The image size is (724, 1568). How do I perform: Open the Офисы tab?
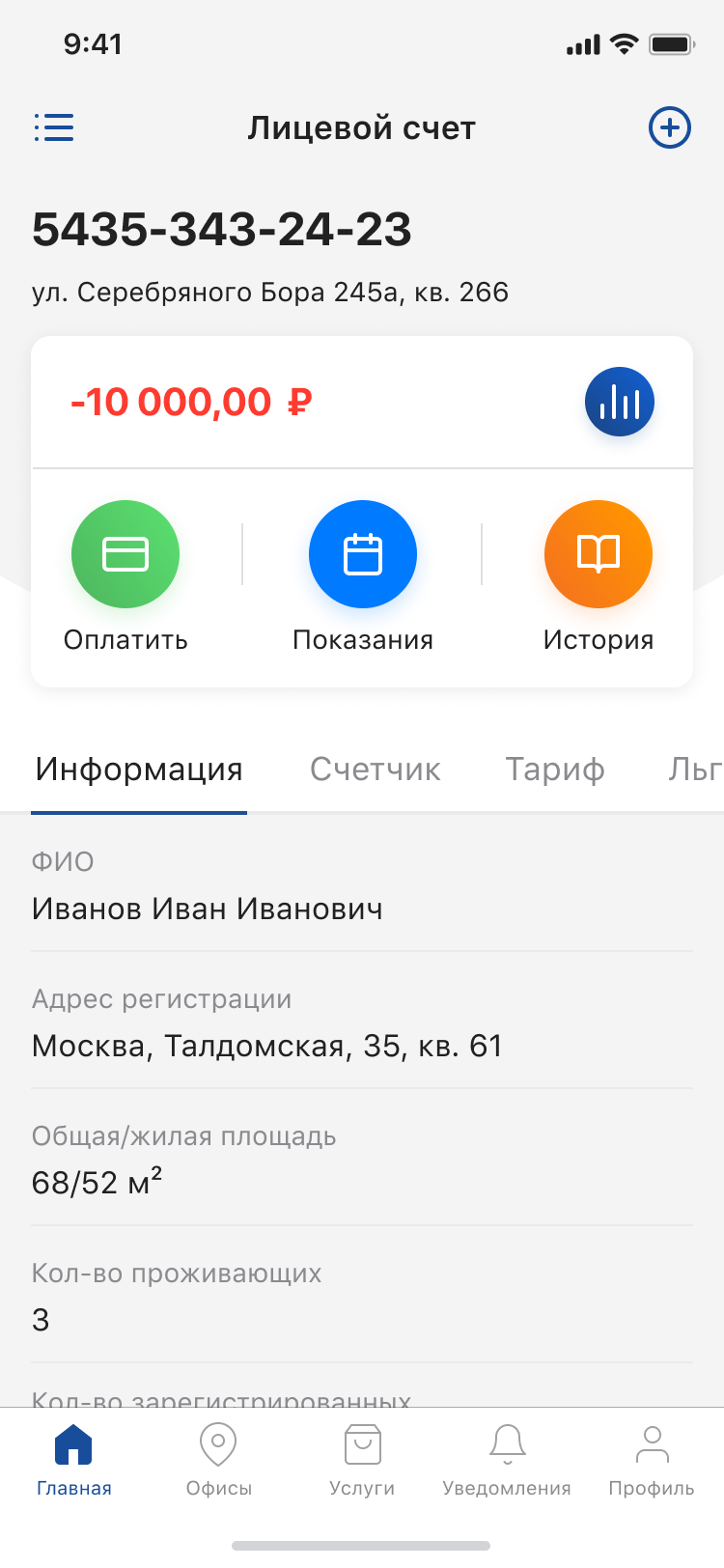[219, 1460]
